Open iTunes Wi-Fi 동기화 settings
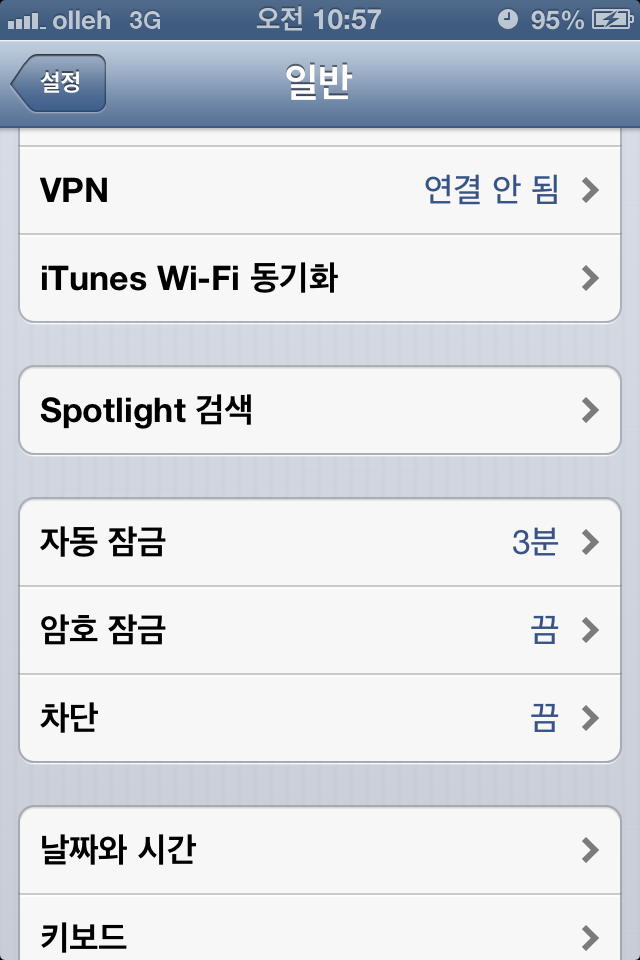The height and width of the screenshot is (960, 640). (320, 278)
